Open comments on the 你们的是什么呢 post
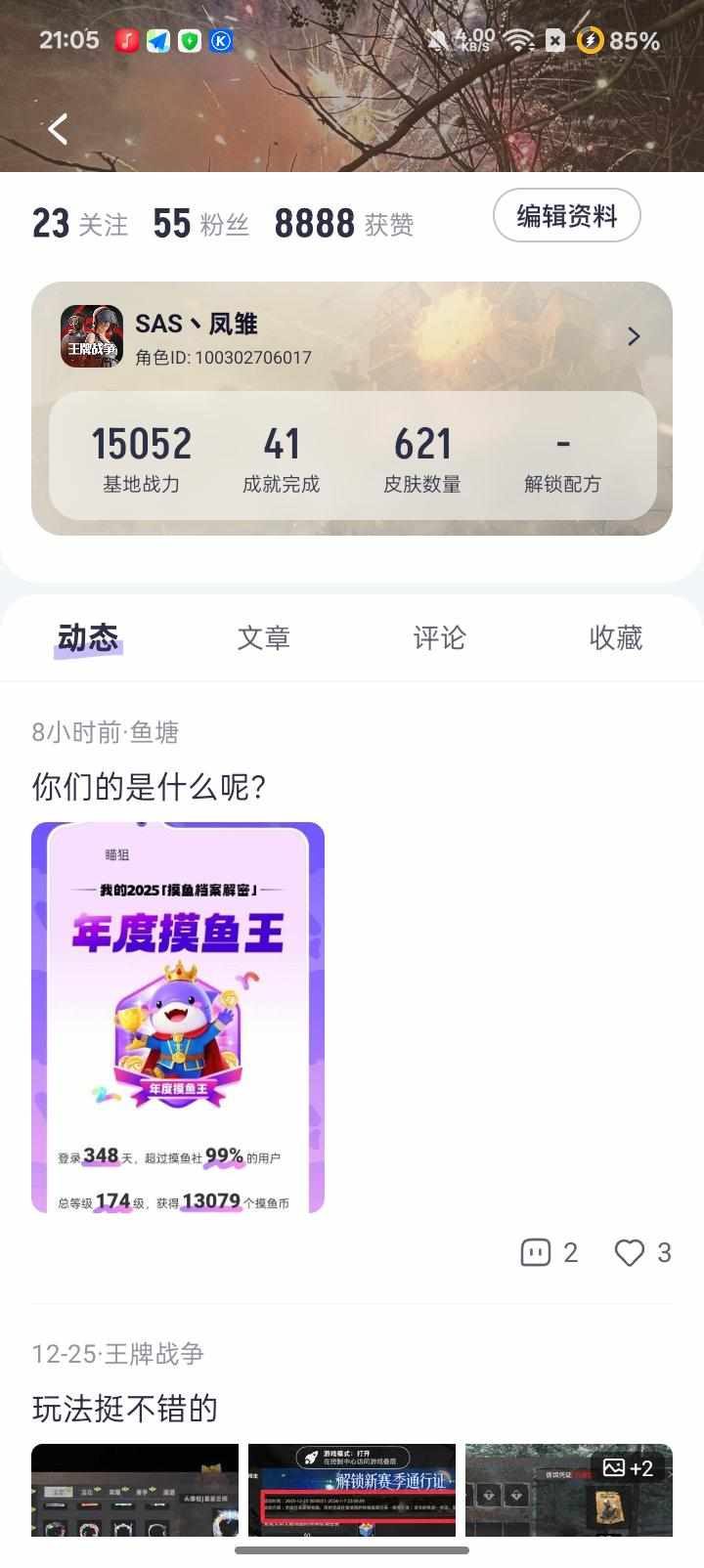Image resolution: width=704 pixels, height=1568 pixels. (x=549, y=1252)
